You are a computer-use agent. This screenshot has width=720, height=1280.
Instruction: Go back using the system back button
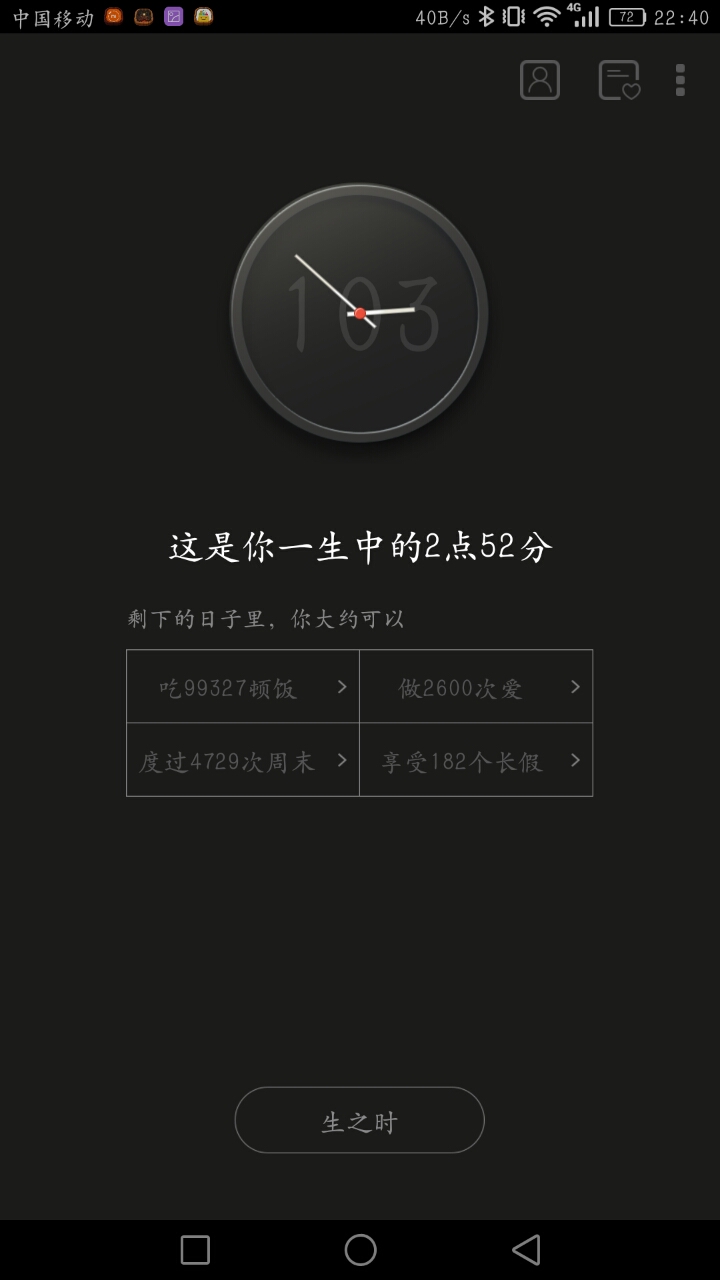tap(526, 1249)
